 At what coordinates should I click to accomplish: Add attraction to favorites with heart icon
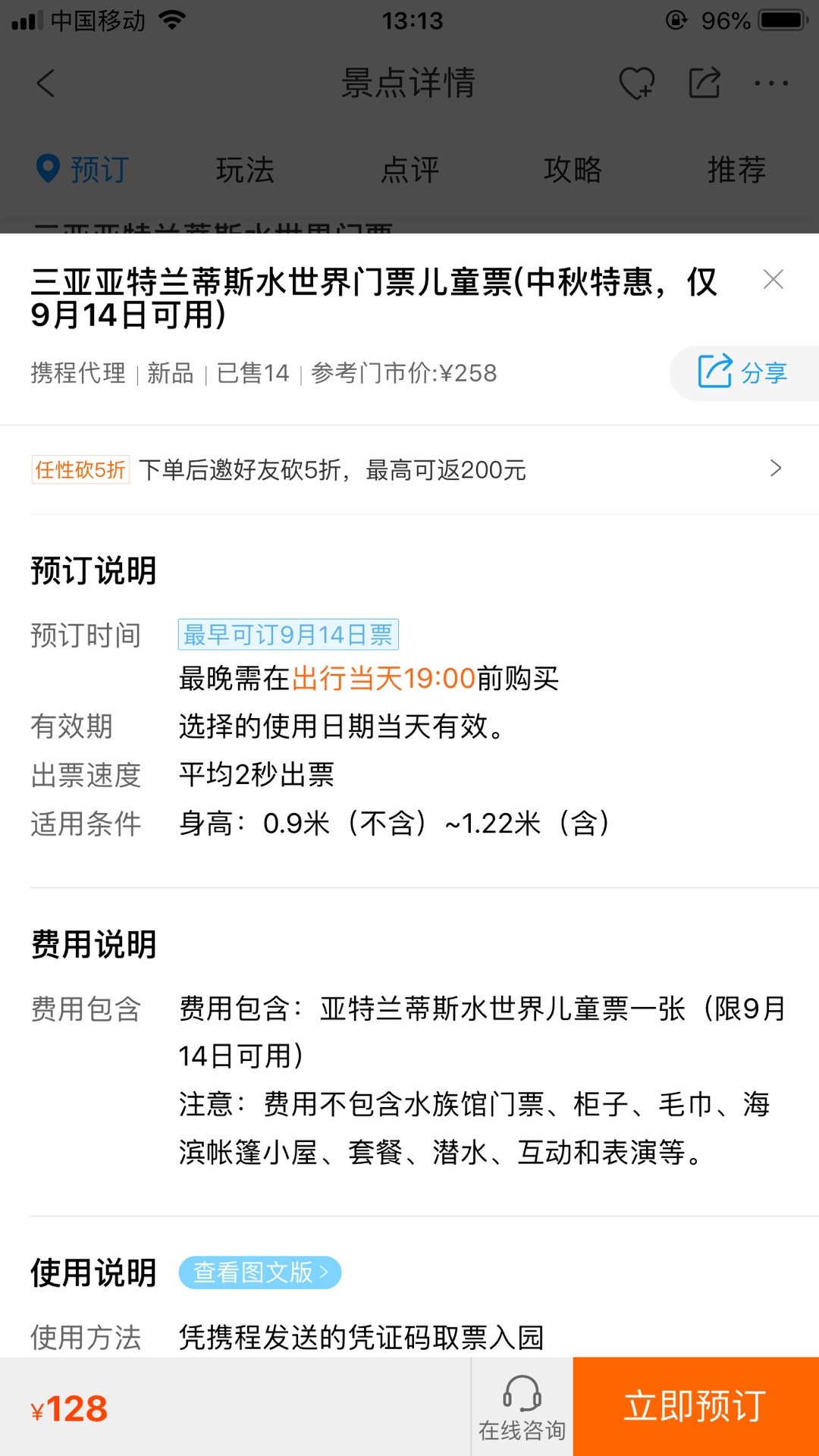coord(636,83)
